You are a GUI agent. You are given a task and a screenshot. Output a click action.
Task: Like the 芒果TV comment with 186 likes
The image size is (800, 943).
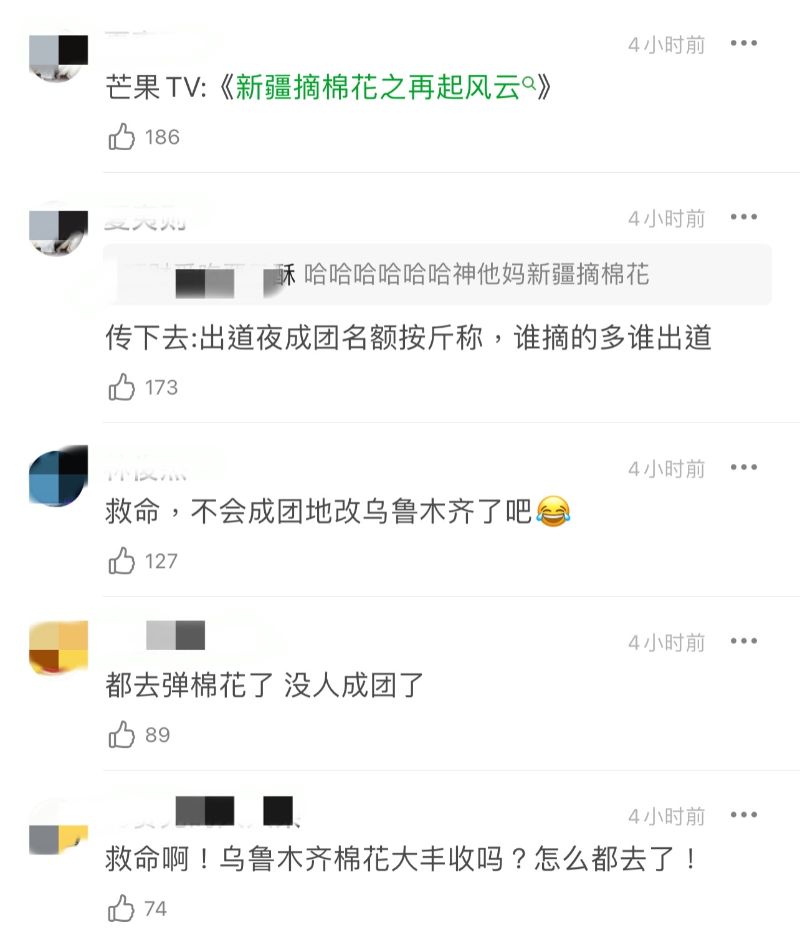click(122, 137)
